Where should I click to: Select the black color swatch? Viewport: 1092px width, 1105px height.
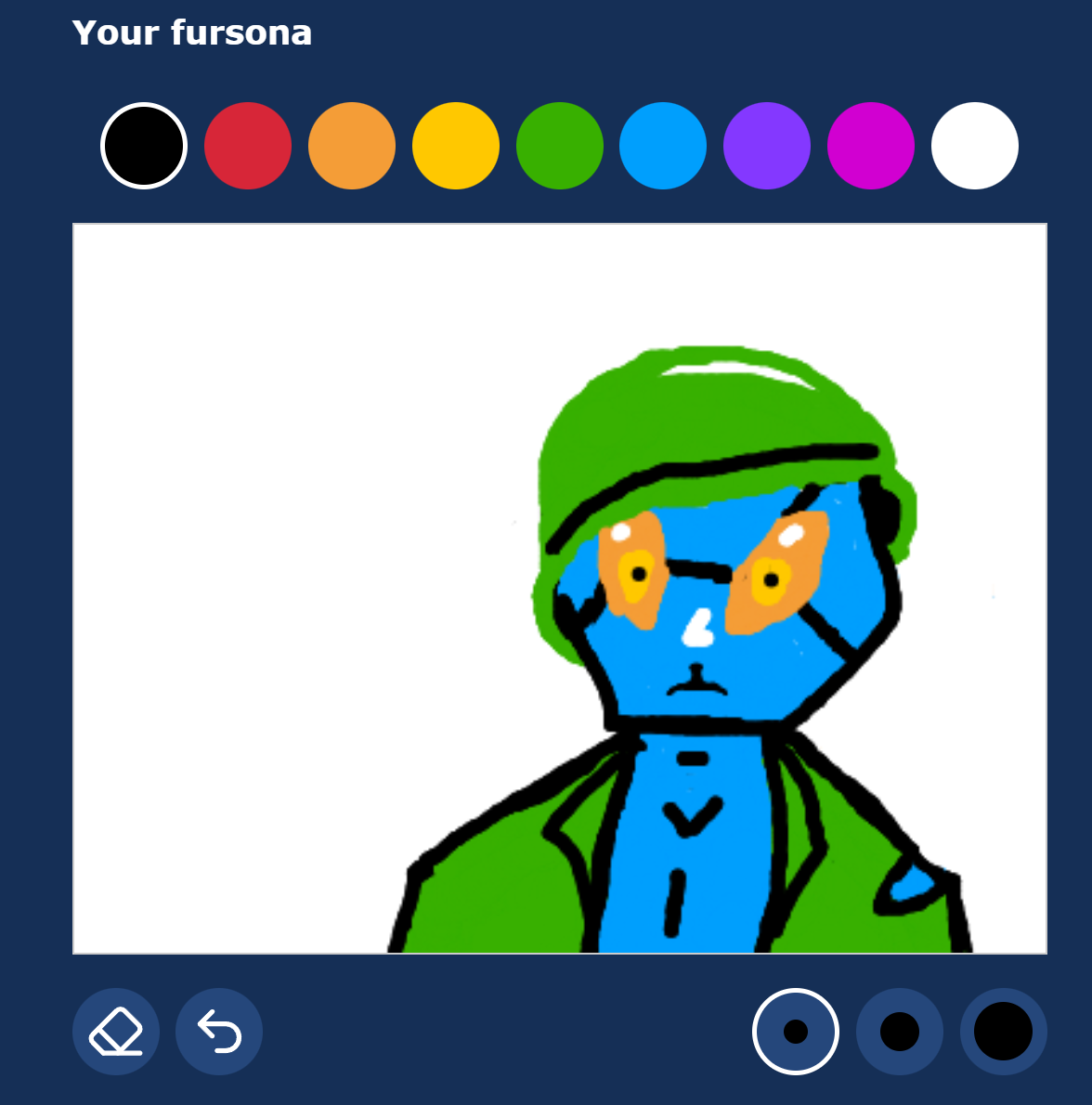(x=144, y=146)
